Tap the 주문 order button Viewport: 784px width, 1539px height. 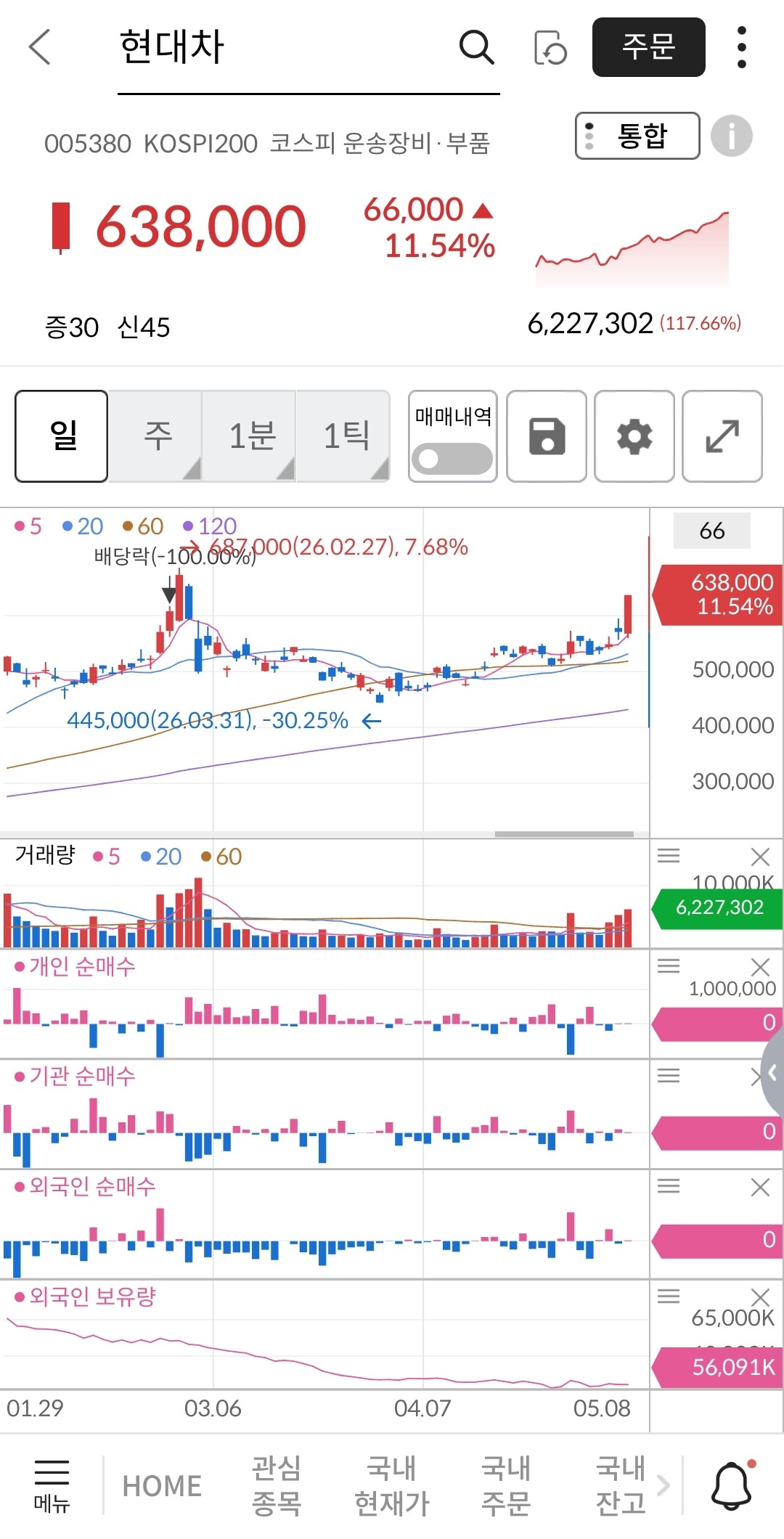pyautogui.click(x=648, y=47)
